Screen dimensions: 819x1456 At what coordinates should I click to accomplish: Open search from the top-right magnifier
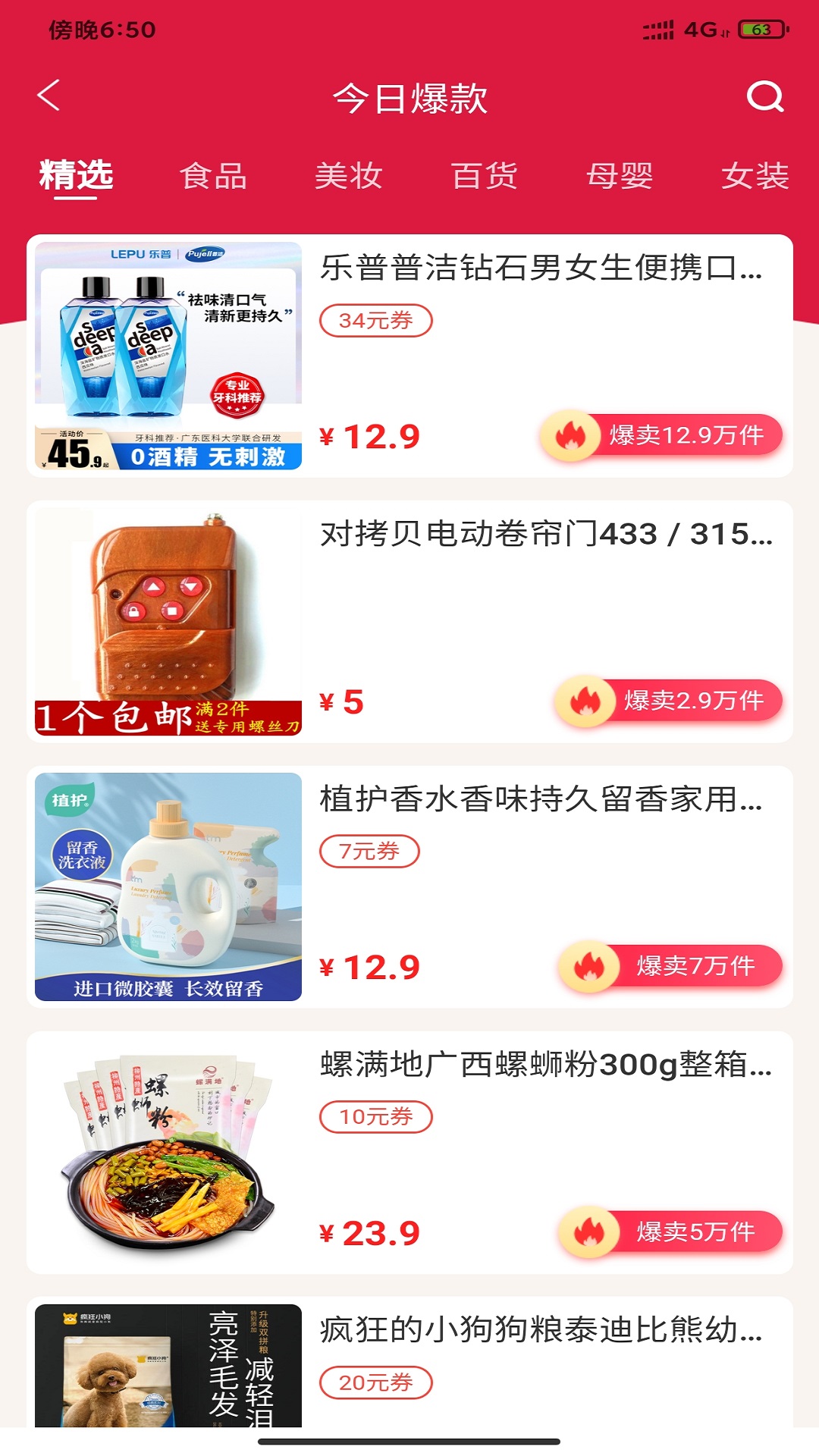coord(764,96)
